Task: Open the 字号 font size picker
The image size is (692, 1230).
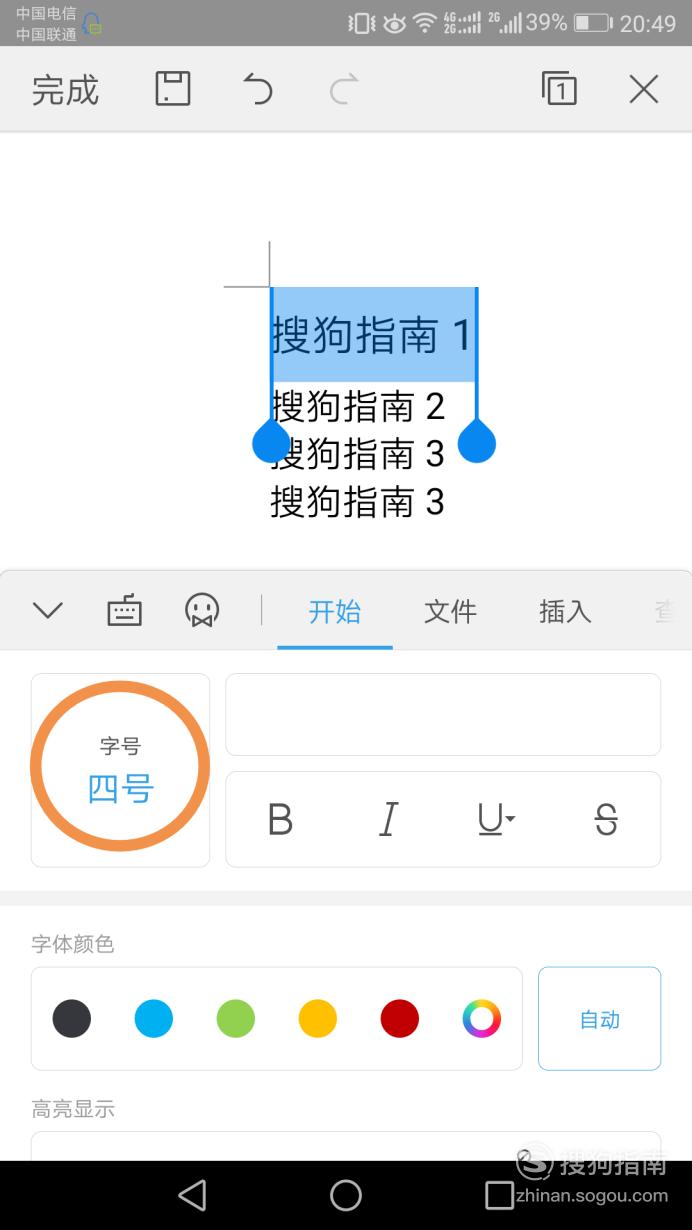Action: pyautogui.click(x=120, y=769)
